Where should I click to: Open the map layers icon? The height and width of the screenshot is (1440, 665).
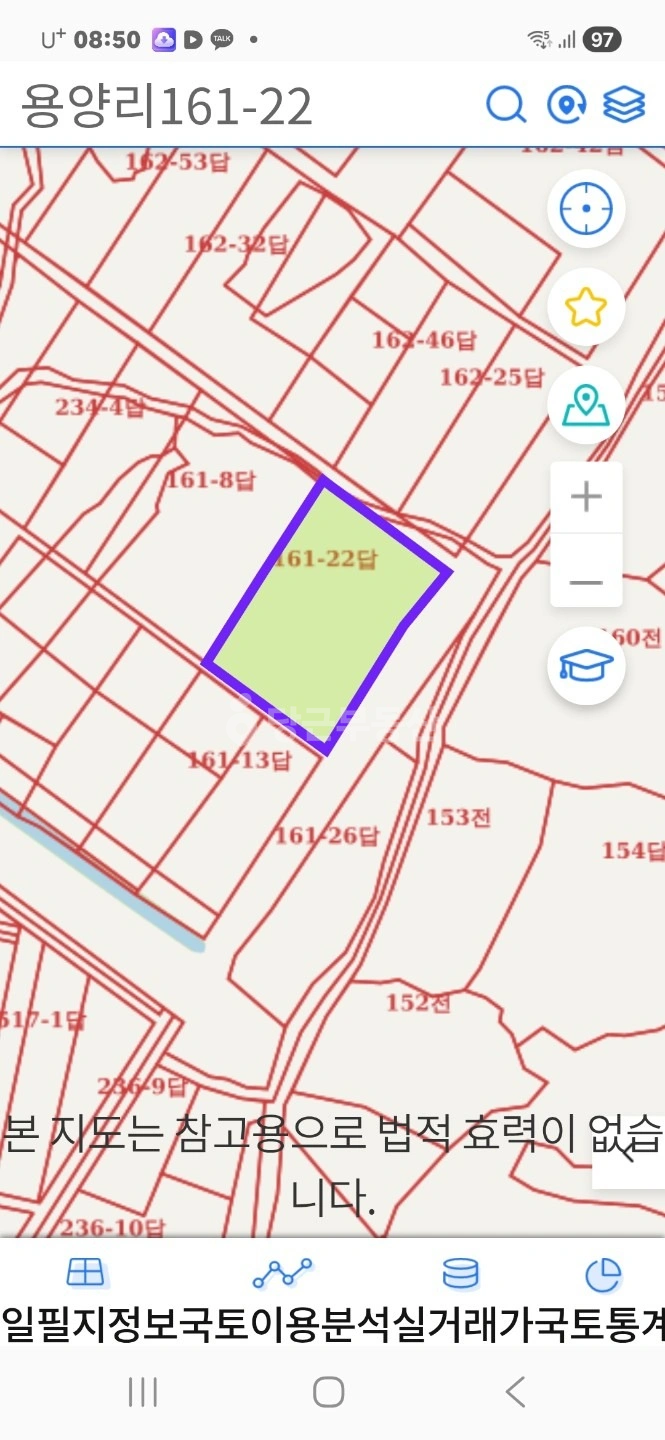(625, 105)
